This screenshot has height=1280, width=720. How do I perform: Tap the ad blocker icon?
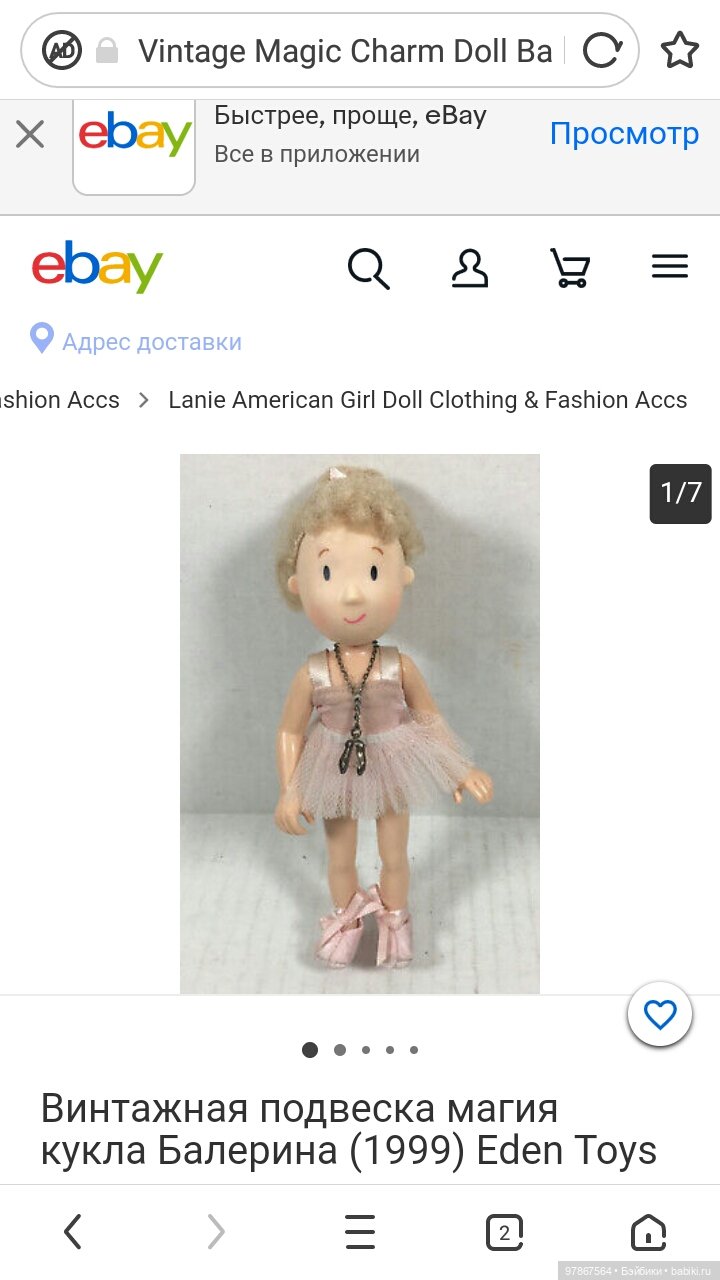click(62, 51)
